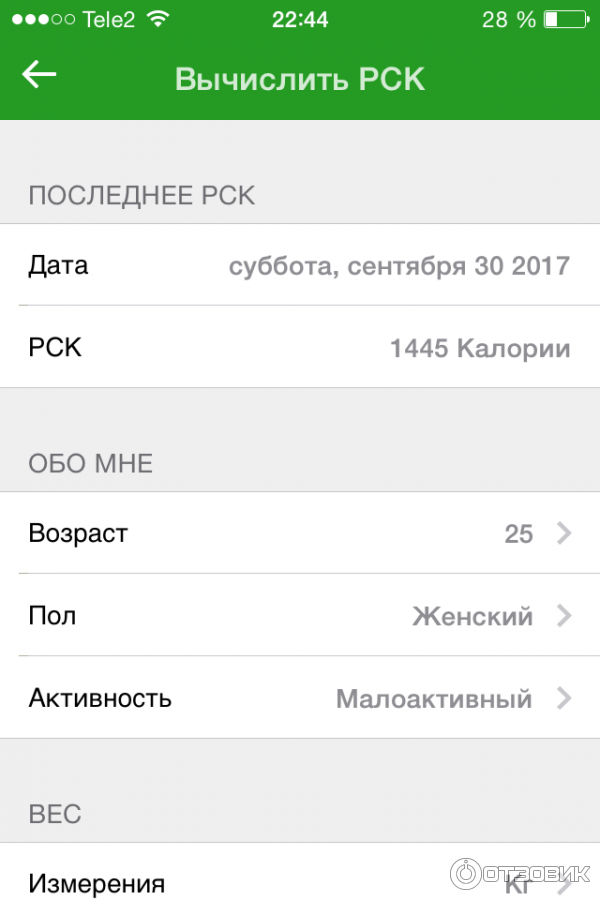Viewport: 600px width, 900px height.
Task: Open the Возраст age setting
Action: [x=300, y=533]
